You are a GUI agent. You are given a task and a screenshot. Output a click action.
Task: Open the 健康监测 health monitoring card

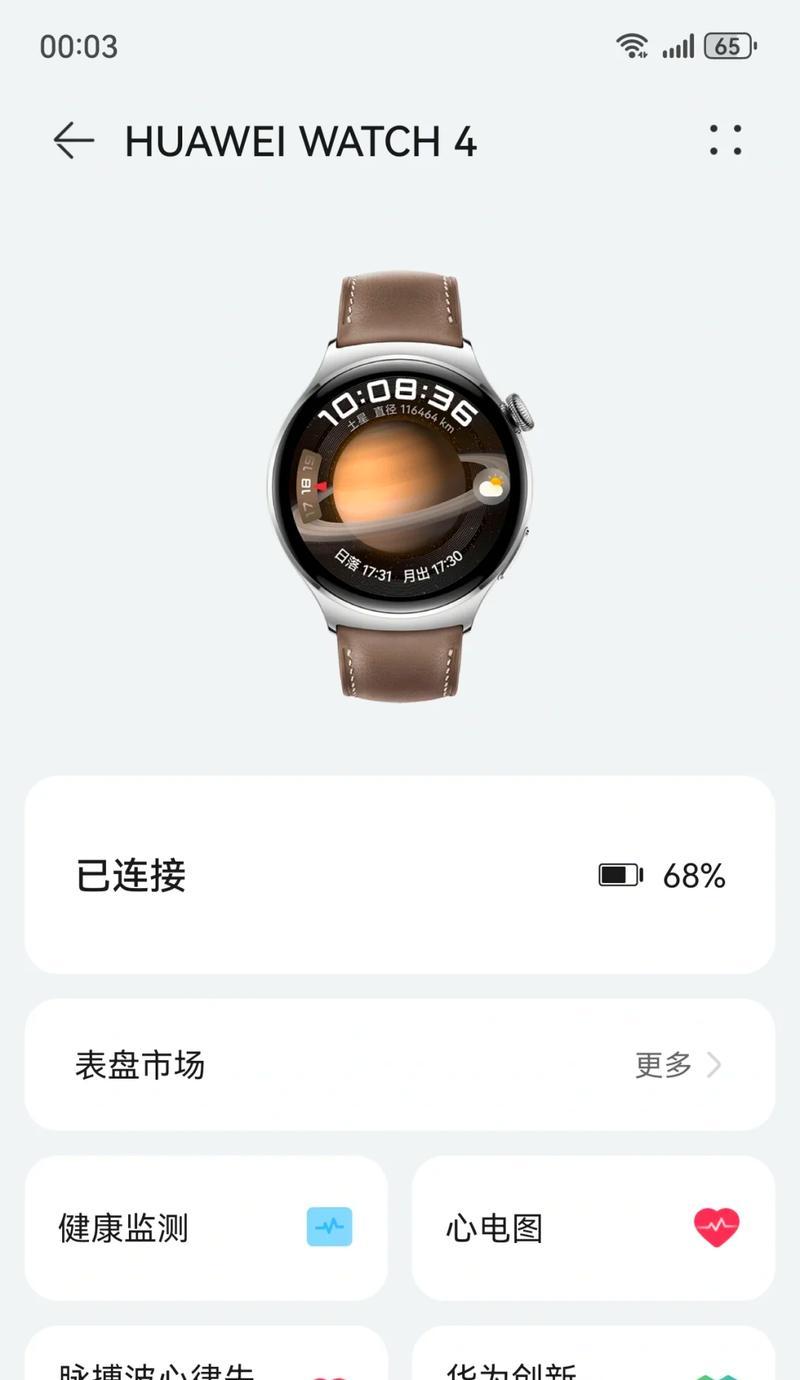[x=205, y=1227]
